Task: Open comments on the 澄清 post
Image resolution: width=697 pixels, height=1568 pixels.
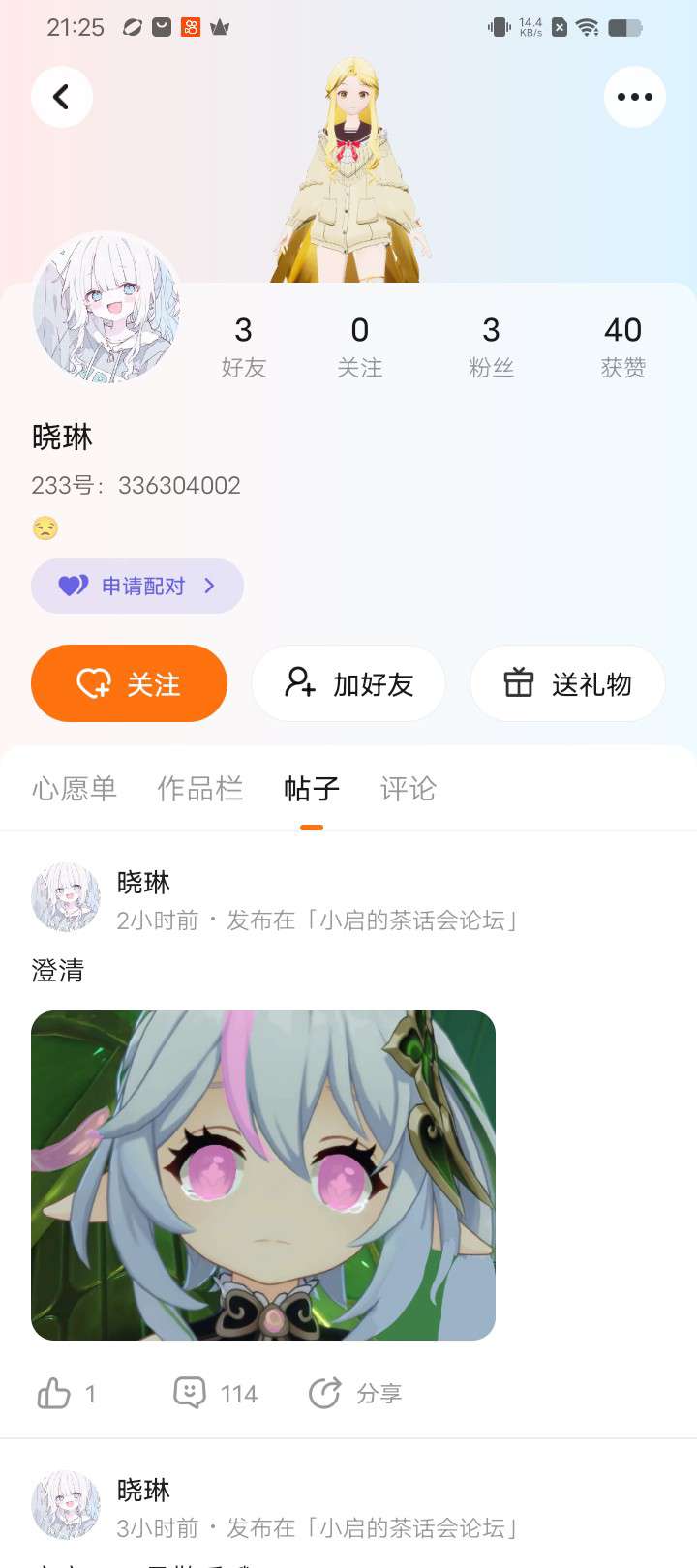Action: pos(215,1394)
